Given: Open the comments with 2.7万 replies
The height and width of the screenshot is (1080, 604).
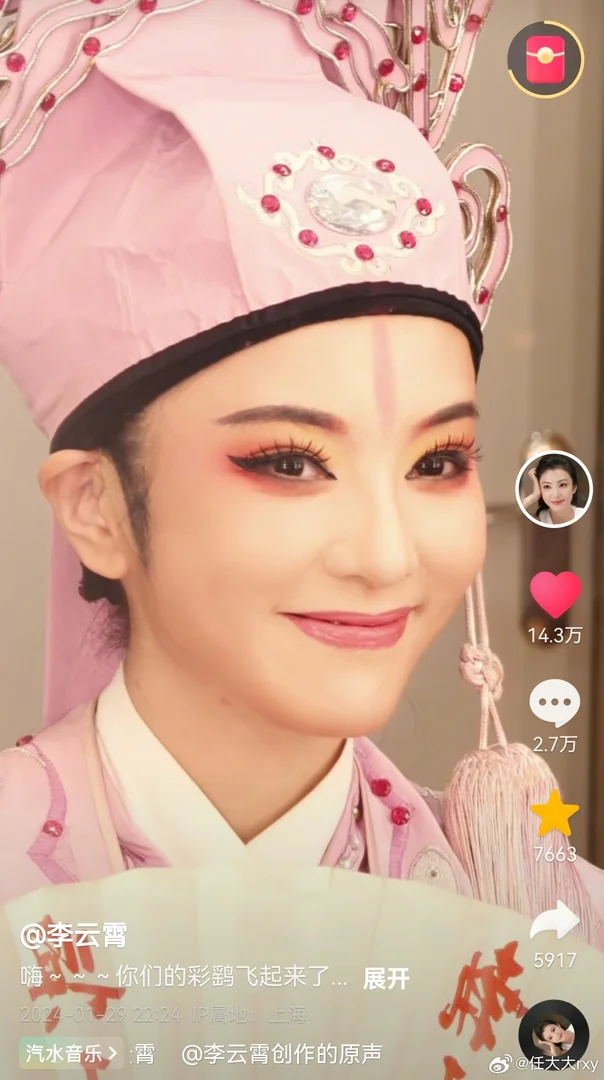Looking at the screenshot, I should tap(554, 703).
